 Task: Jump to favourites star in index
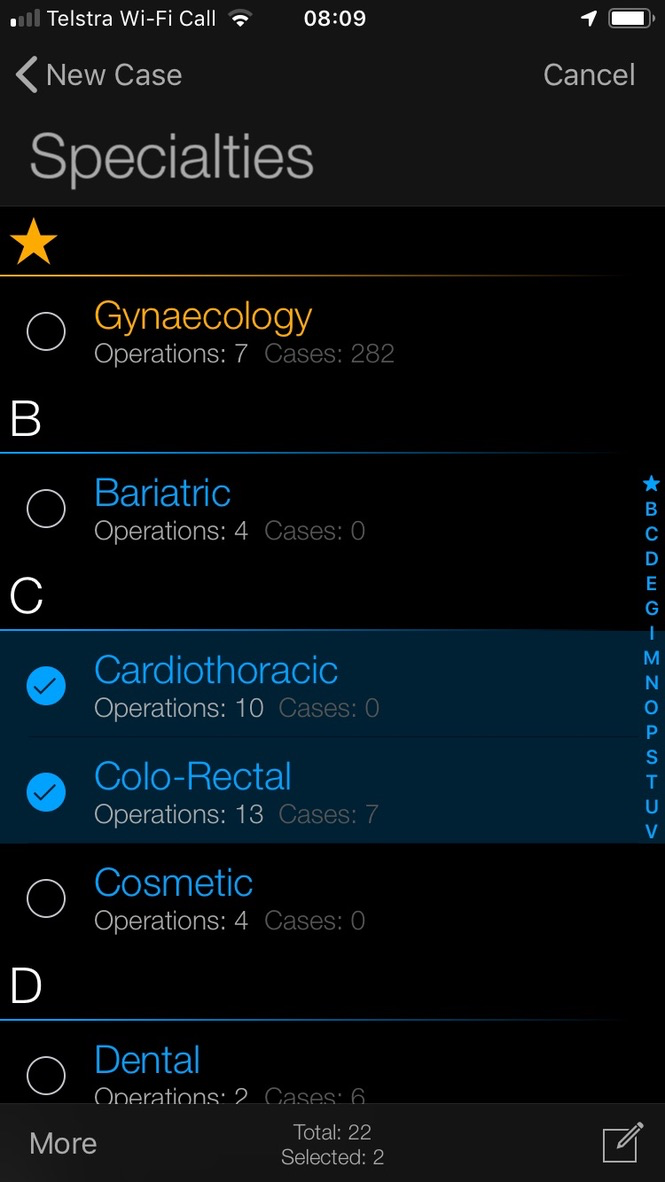pyautogui.click(x=651, y=484)
